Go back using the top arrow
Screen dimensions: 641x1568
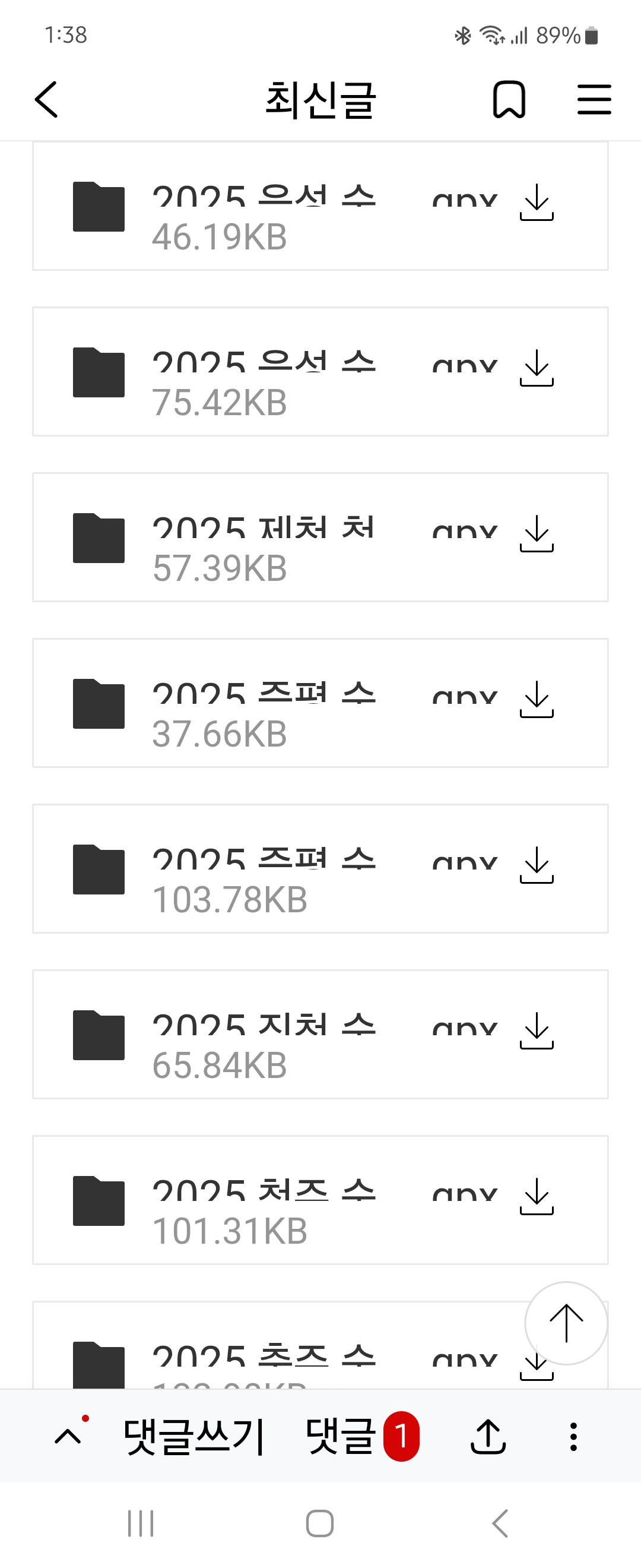pyautogui.click(x=46, y=99)
